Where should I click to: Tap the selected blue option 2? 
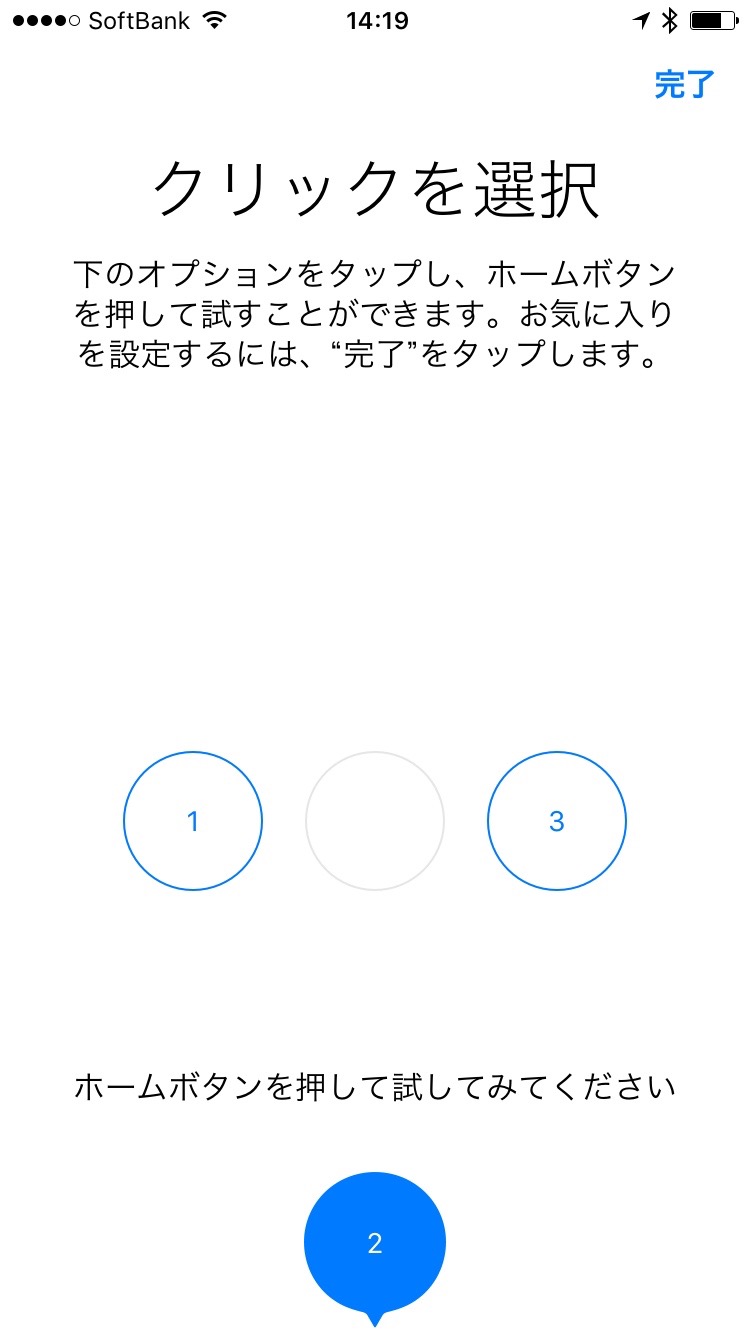(x=375, y=1243)
